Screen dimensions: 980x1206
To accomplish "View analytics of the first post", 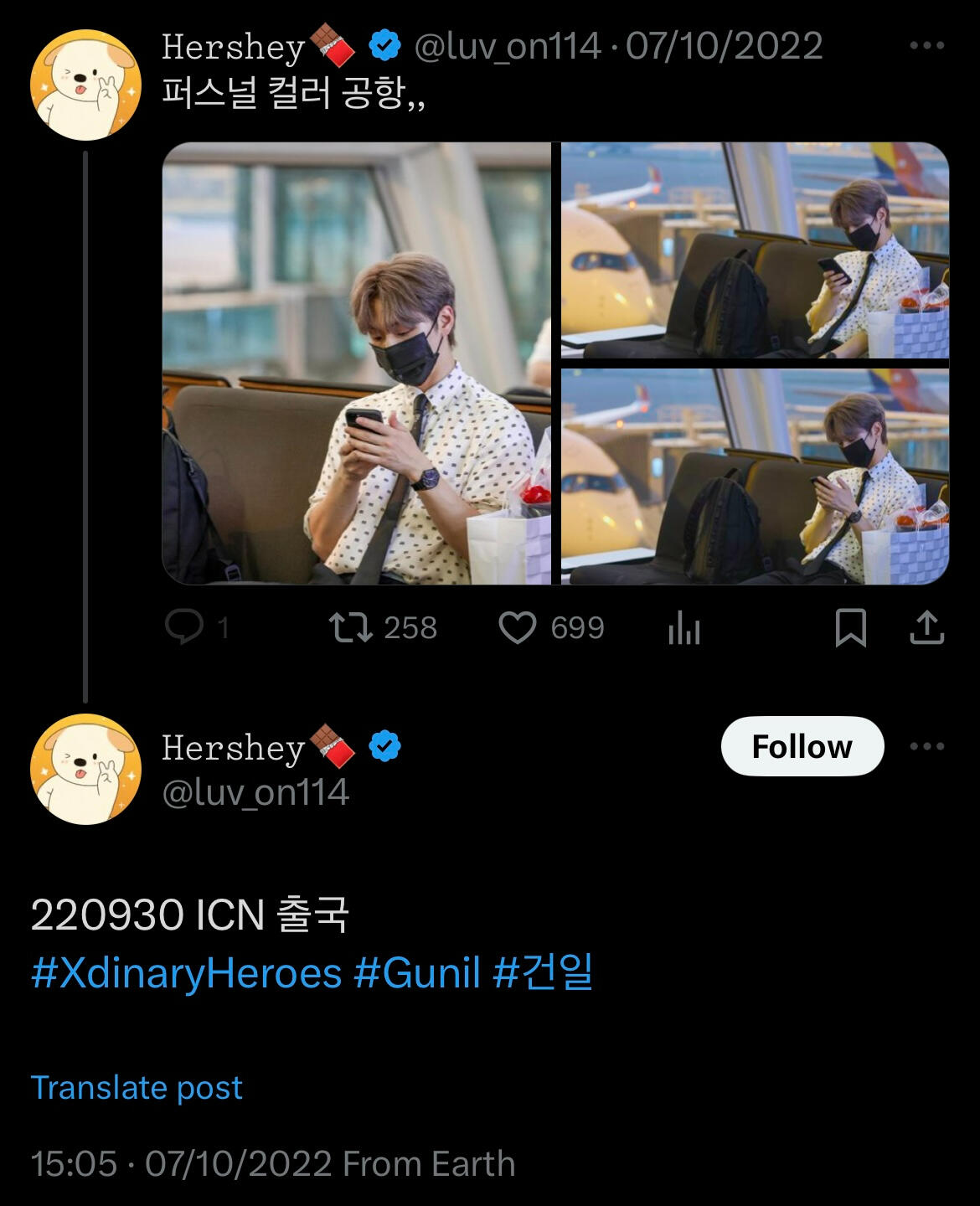I will click(683, 628).
